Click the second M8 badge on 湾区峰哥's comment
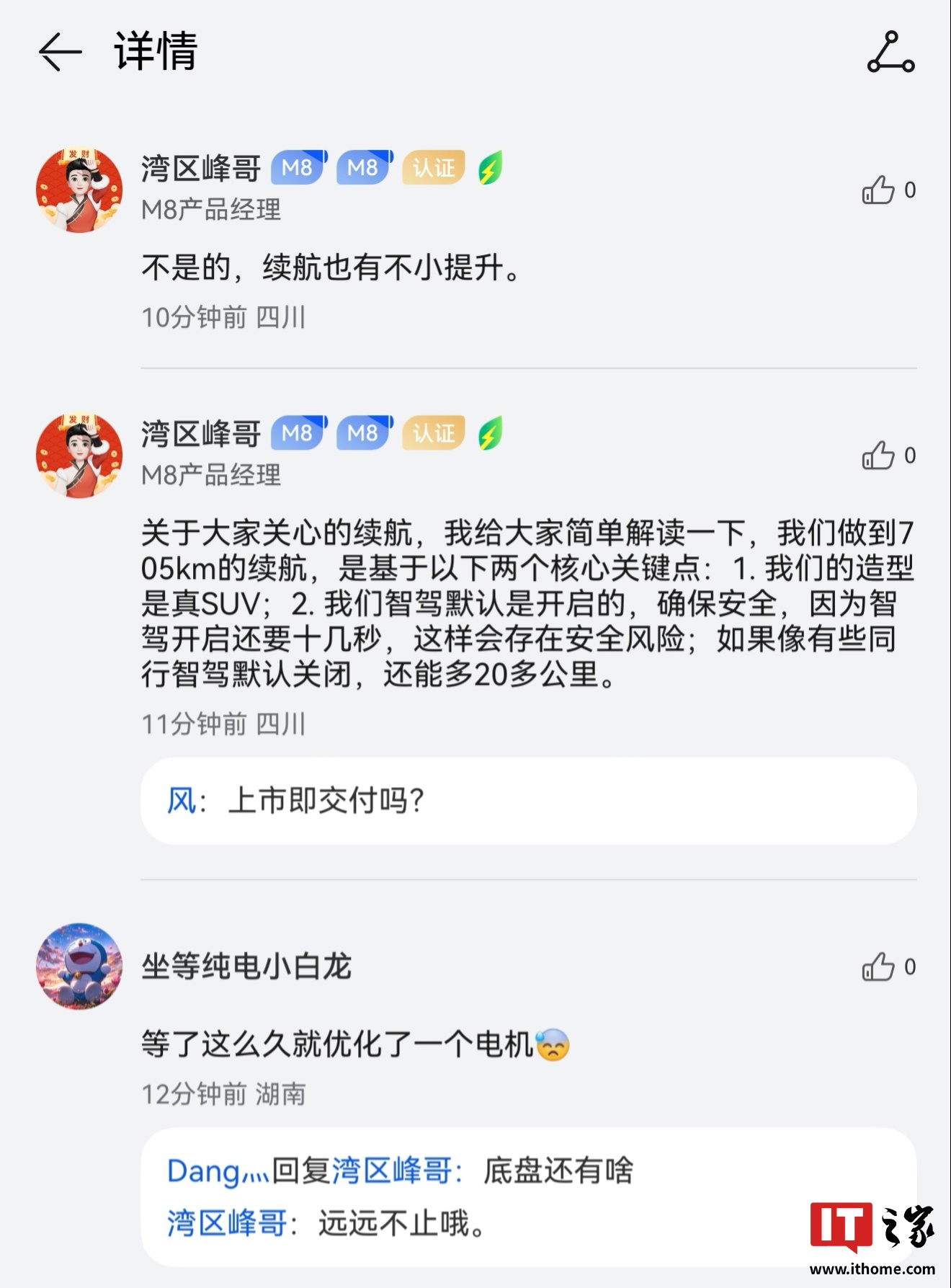 pos(362,169)
